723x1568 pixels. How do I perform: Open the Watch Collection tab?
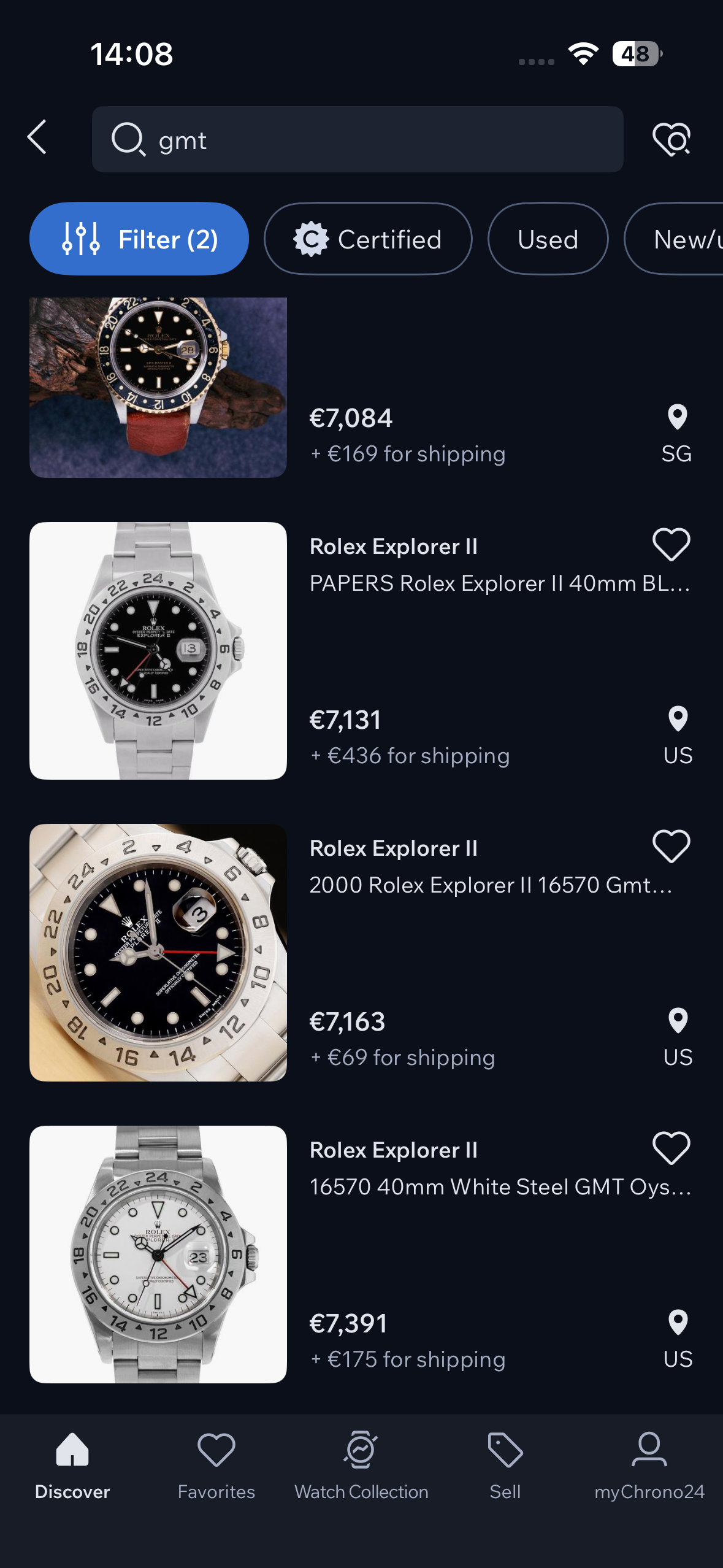(361, 1466)
